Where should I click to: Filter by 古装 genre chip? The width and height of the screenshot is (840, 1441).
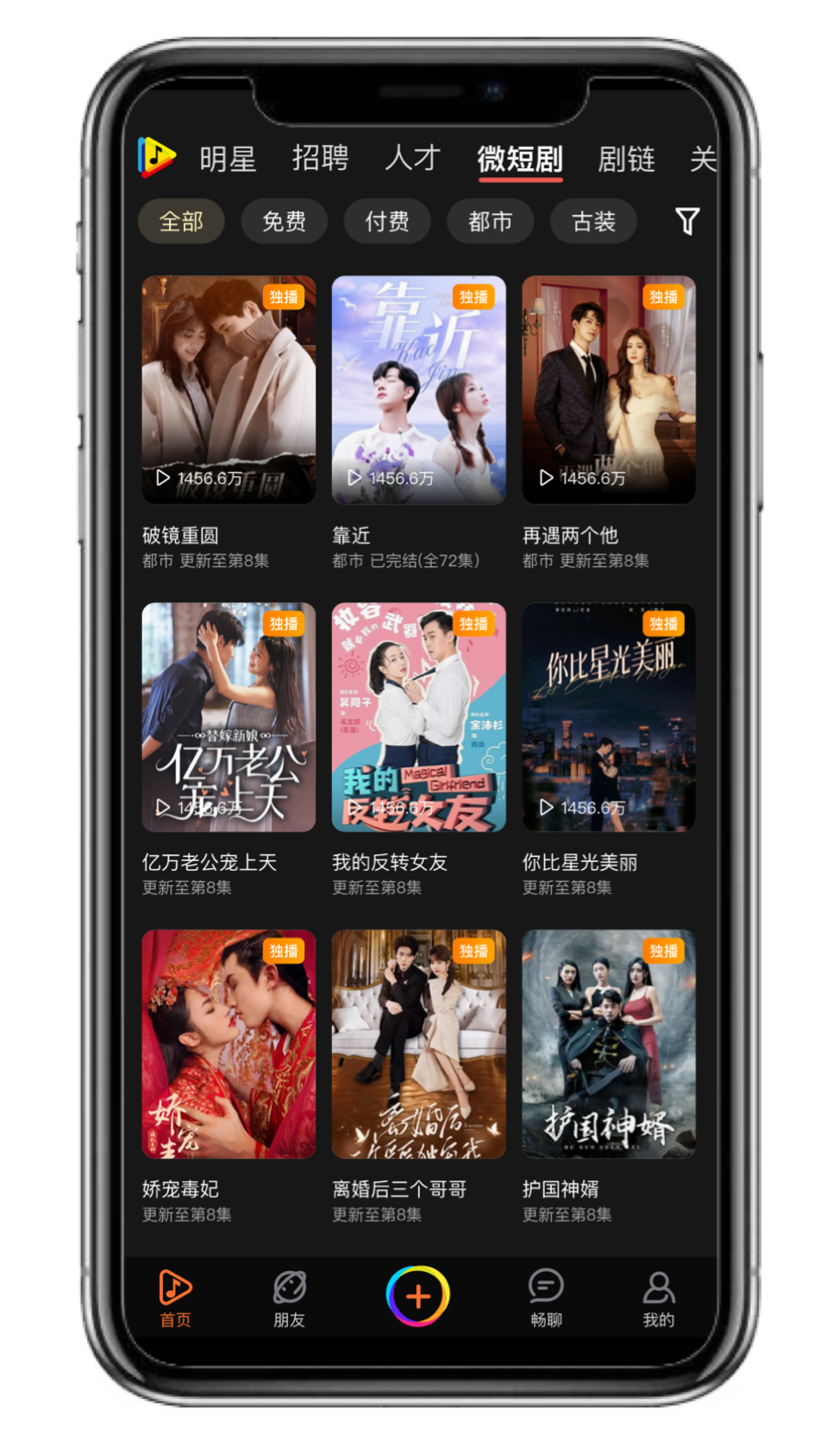(593, 222)
